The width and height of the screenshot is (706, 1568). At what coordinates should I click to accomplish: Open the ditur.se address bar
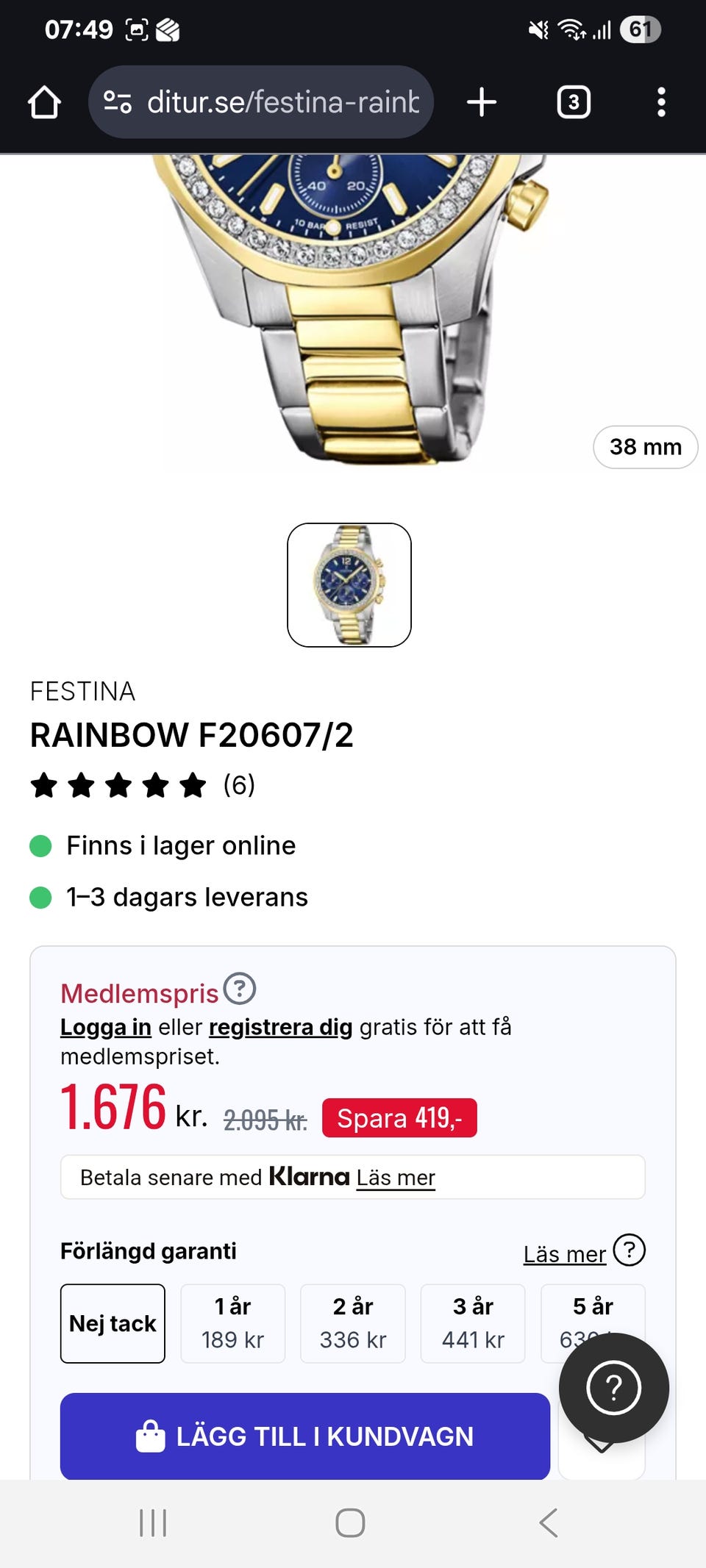(x=261, y=102)
